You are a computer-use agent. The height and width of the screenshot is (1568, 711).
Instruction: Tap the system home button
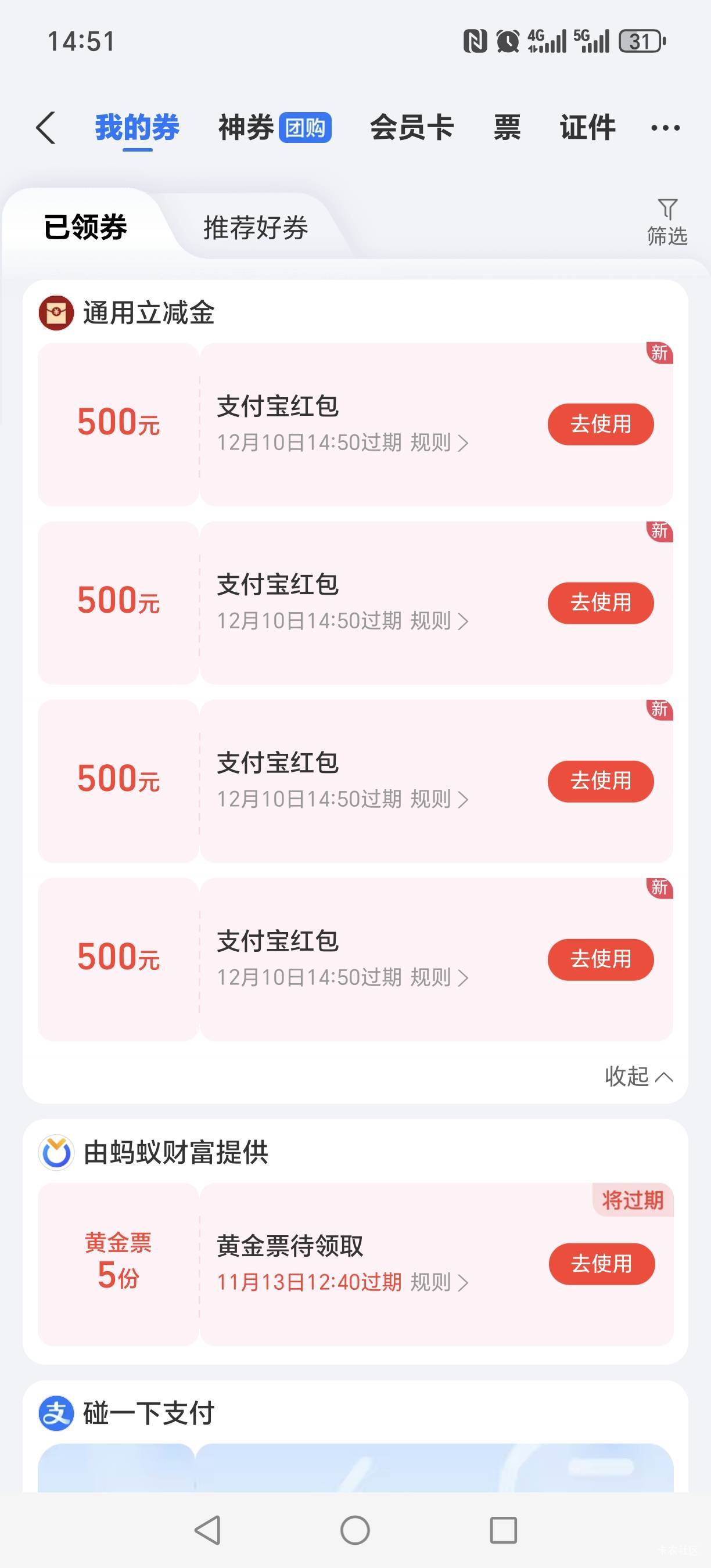tap(355, 1530)
